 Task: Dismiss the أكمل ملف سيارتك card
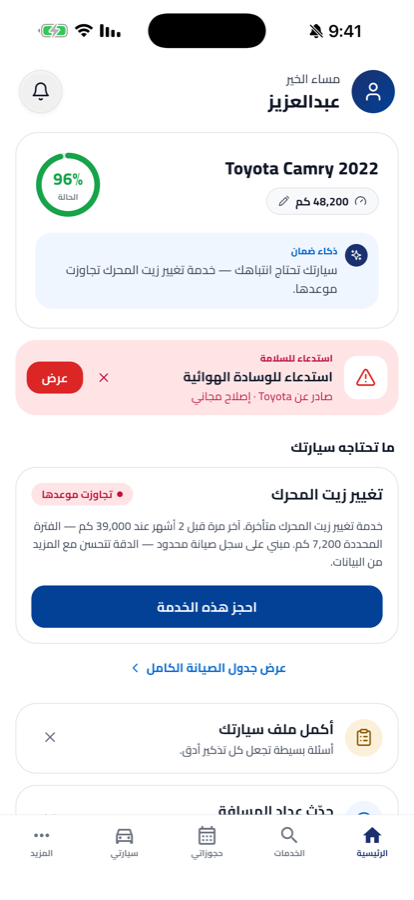[x=51, y=738]
